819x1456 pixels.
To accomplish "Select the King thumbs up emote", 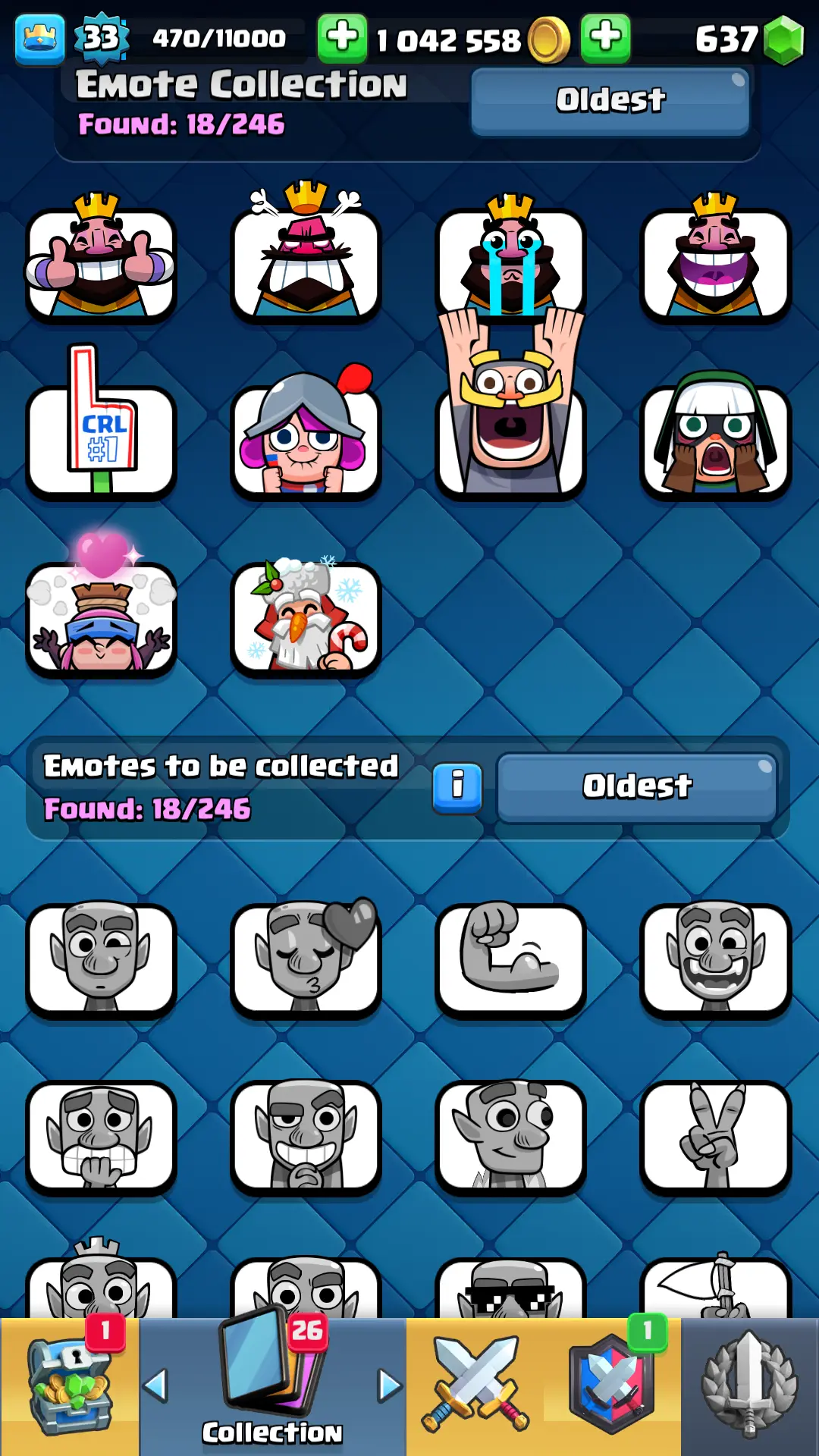I will [101, 262].
